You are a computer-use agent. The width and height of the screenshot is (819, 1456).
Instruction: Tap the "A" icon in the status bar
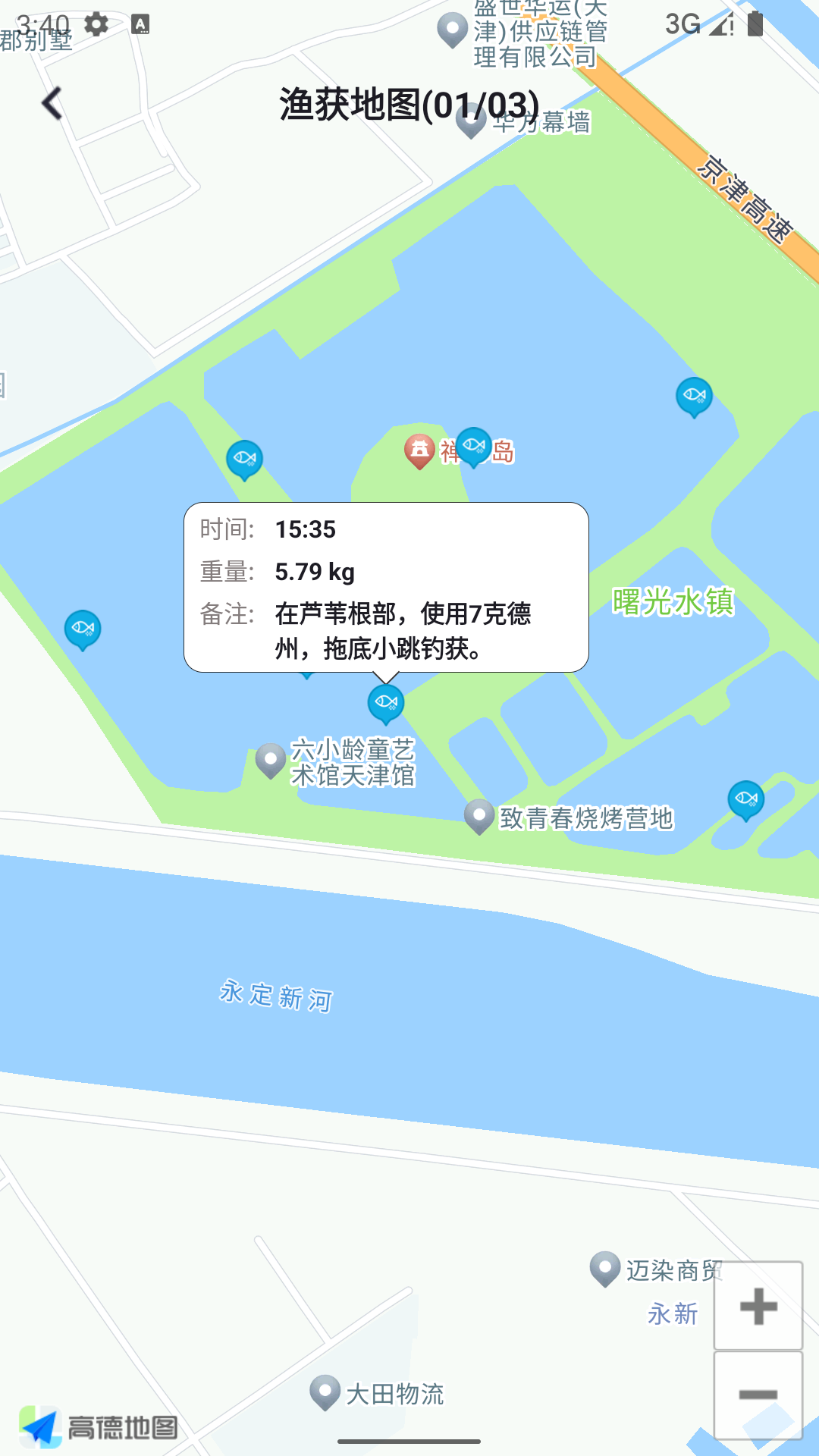(x=140, y=24)
